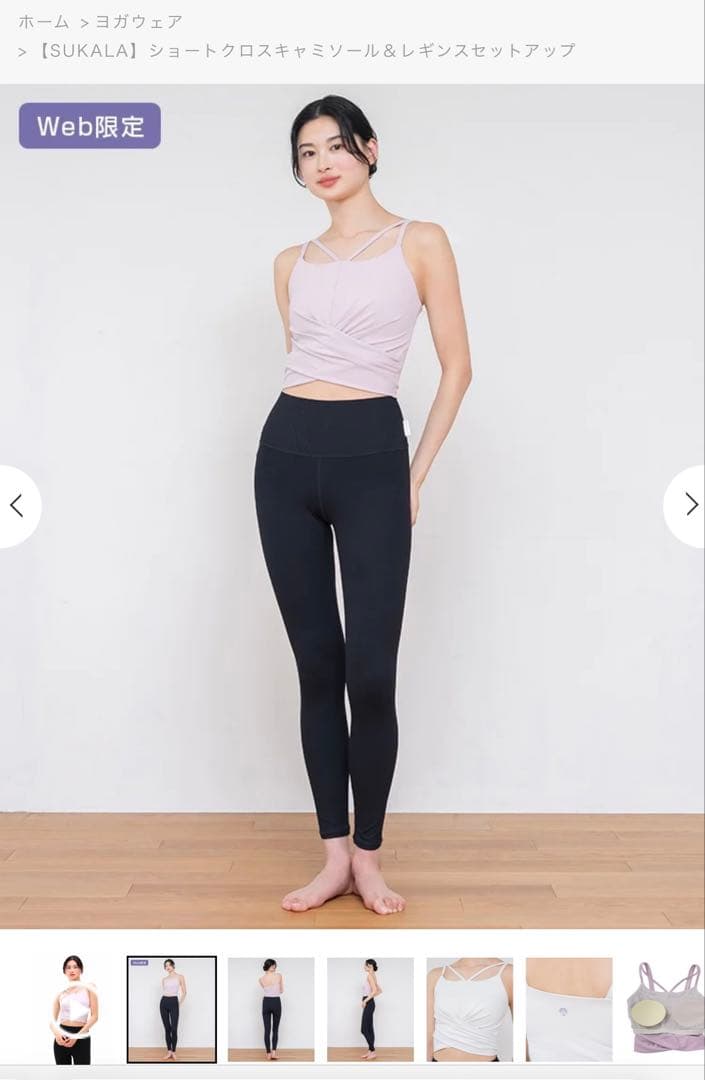
Task: Select the front full-body view thumbnail
Action: (171, 1009)
